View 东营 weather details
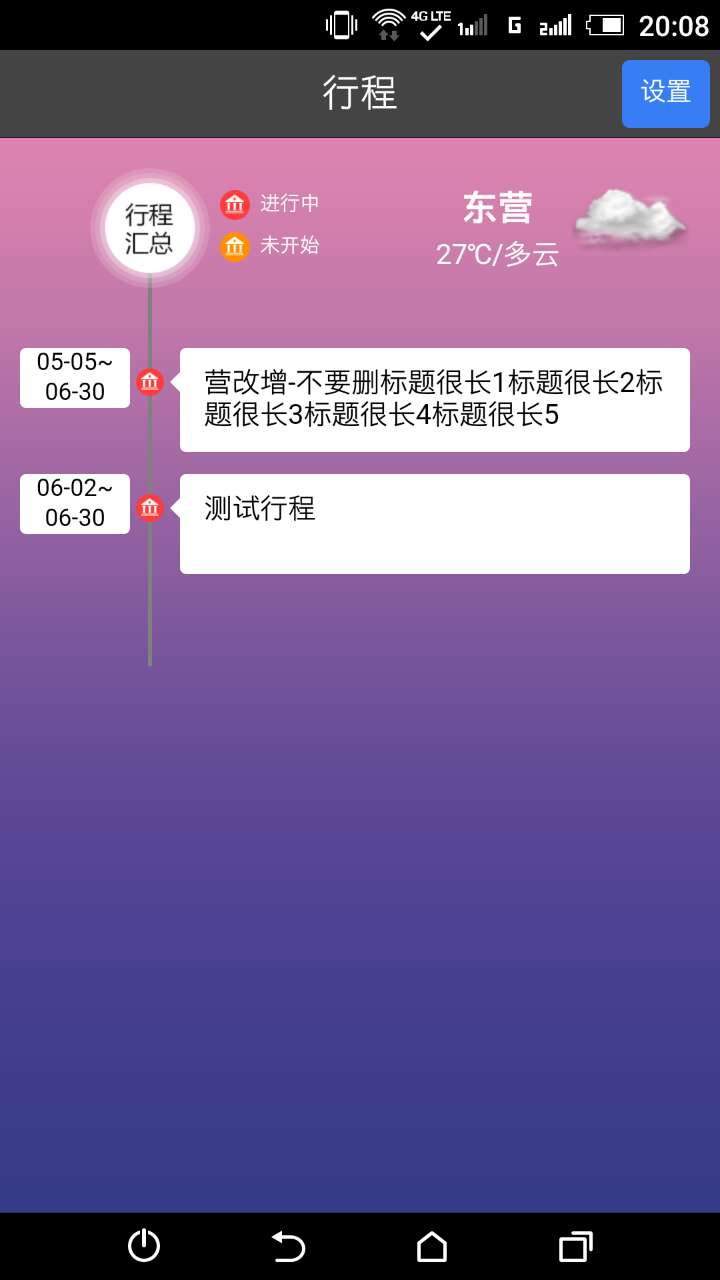This screenshot has width=720, height=1280. point(497,229)
